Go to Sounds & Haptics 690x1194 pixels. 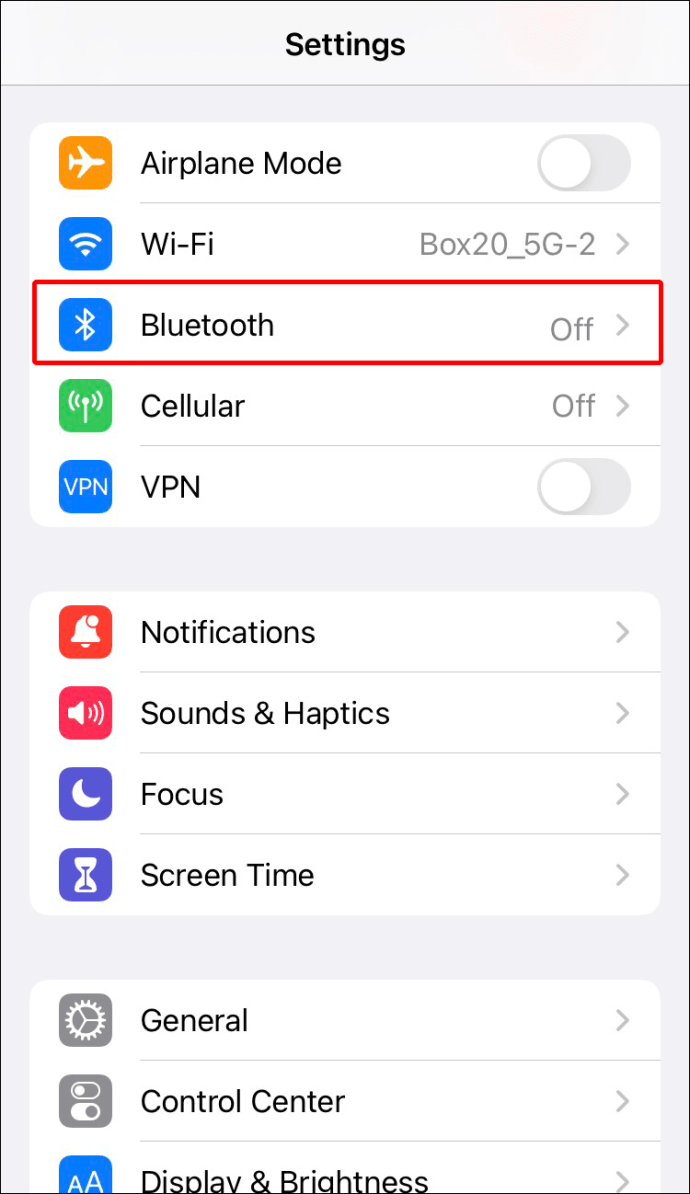point(345,713)
